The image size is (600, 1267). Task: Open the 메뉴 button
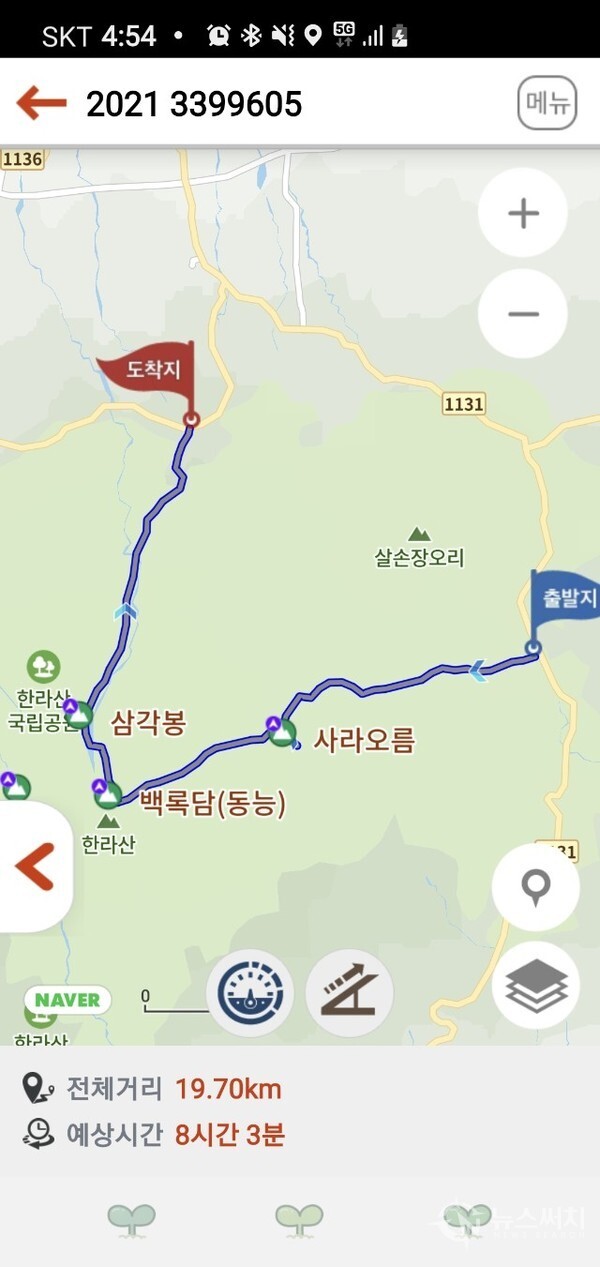(547, 103)
